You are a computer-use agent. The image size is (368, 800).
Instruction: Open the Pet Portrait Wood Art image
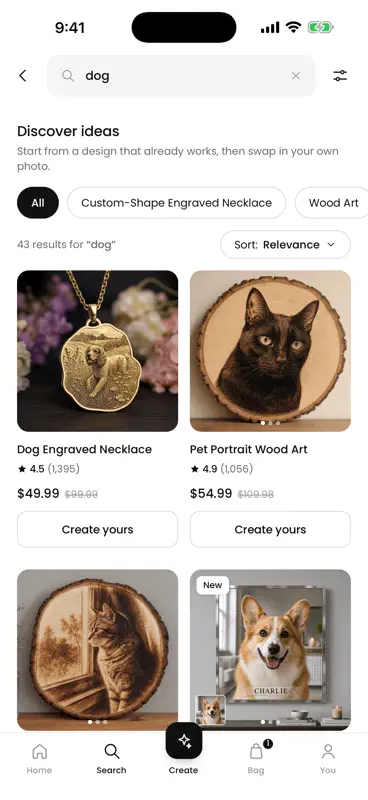[271, 351]
